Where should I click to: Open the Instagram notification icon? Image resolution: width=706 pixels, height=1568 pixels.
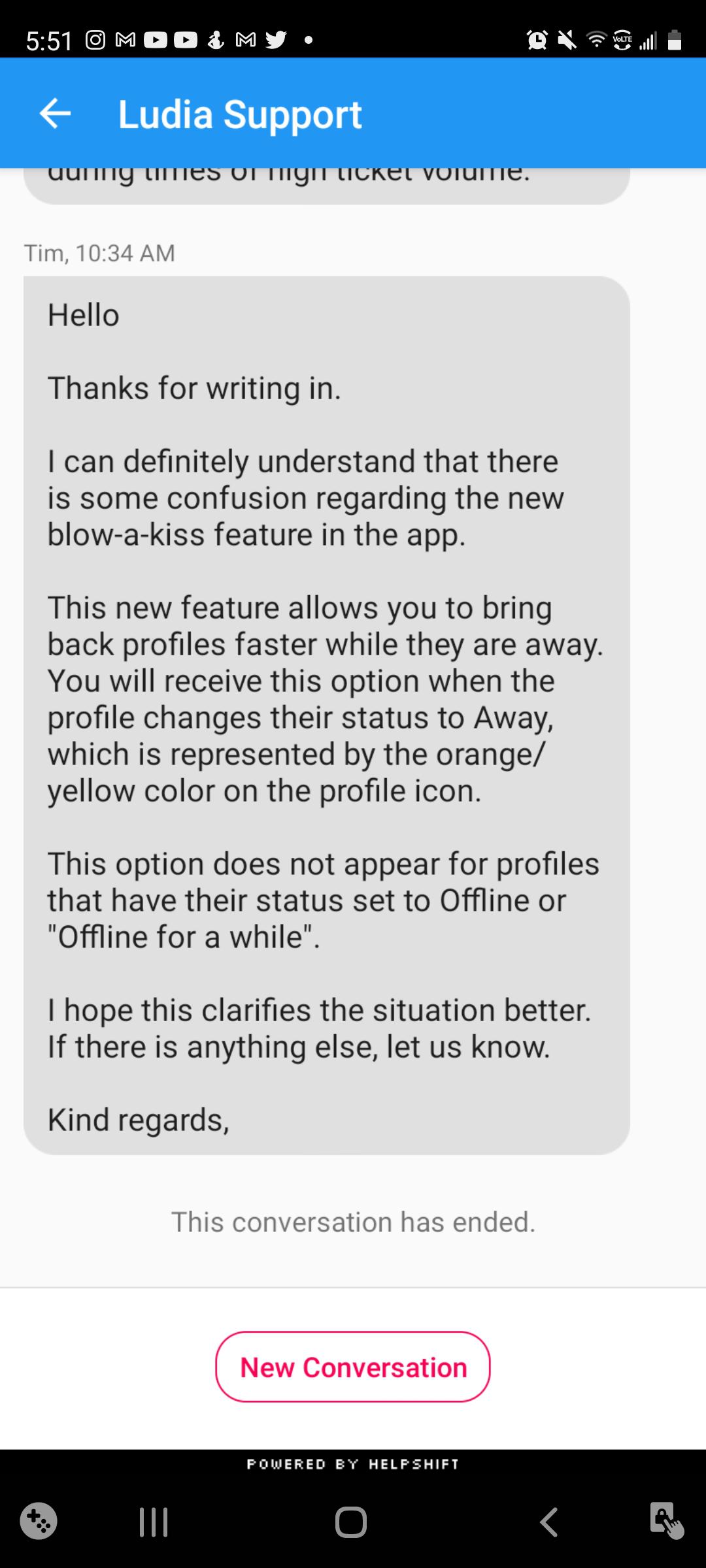[x=95, y=41]
